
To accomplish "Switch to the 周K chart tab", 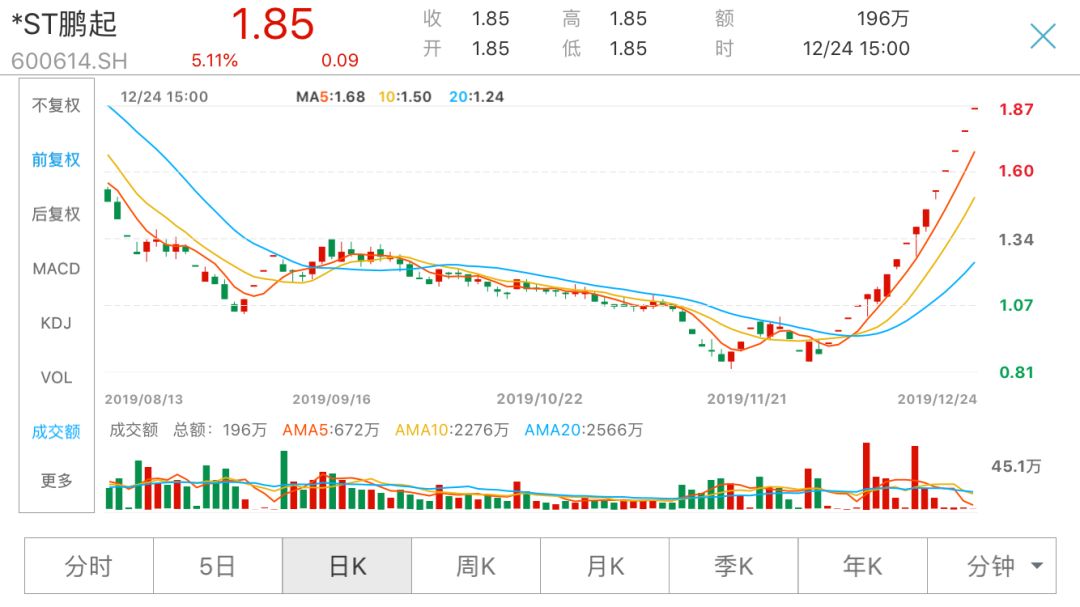I will pos(476,567).
